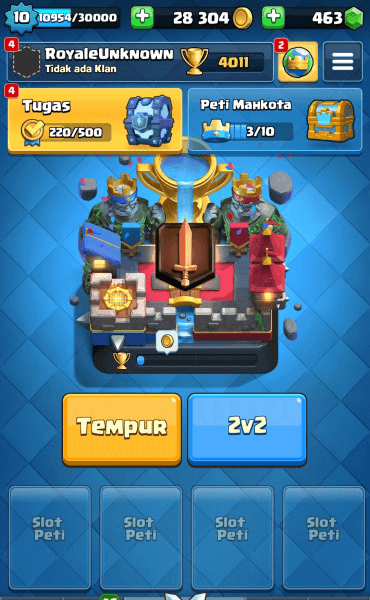The image size is (370, 600).
Task: Open the Tugas quests card
Action: point(95,121)
